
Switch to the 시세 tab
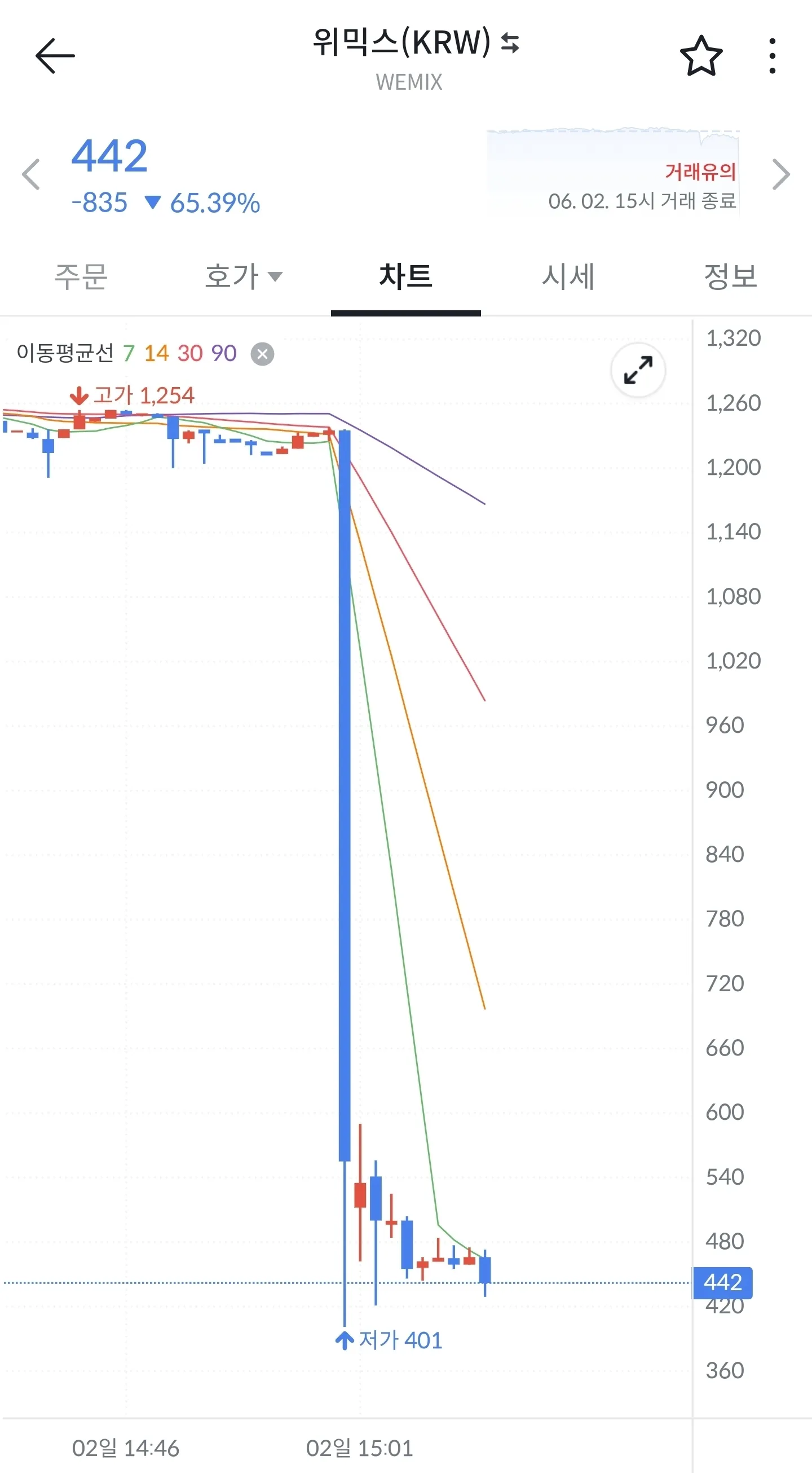(568, 277)
